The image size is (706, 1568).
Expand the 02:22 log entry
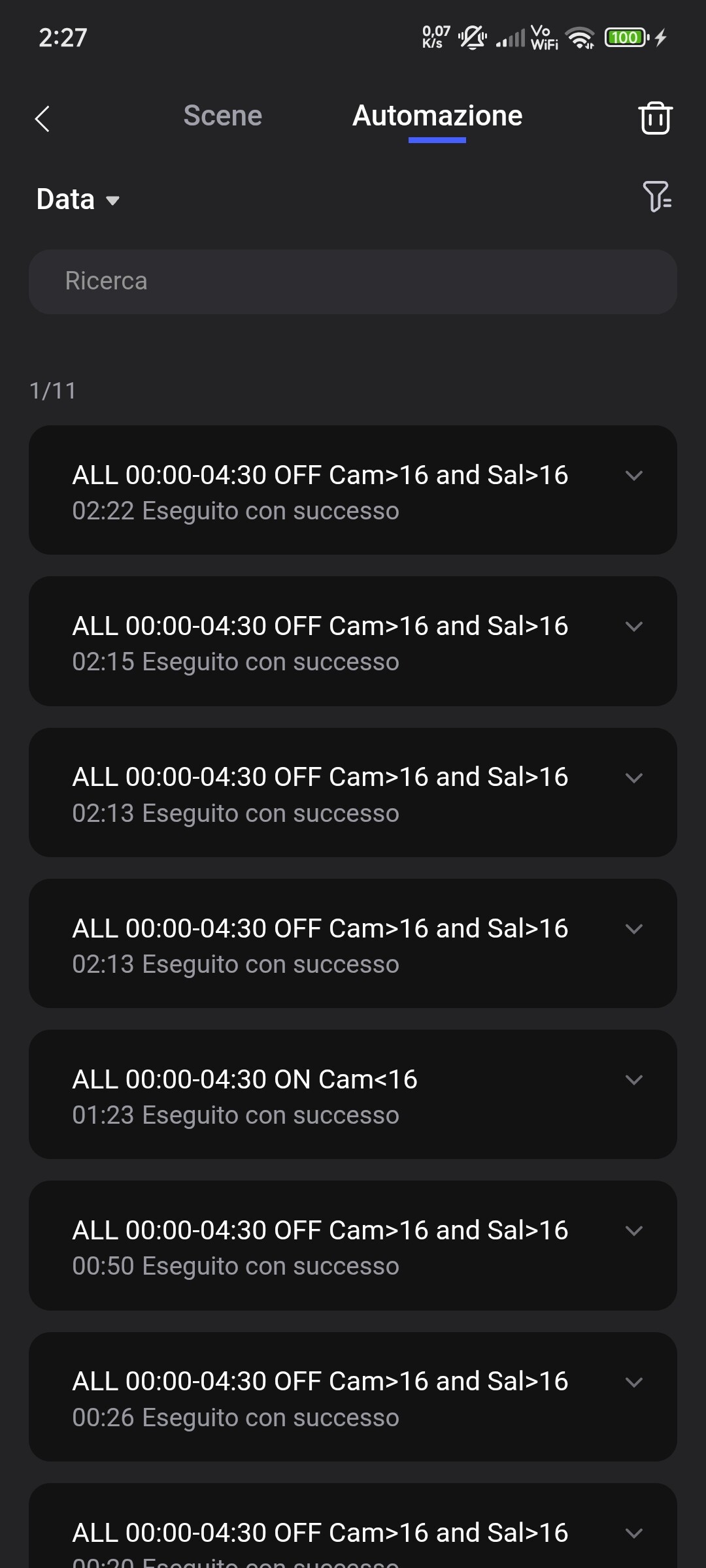[x=633, y=476]
